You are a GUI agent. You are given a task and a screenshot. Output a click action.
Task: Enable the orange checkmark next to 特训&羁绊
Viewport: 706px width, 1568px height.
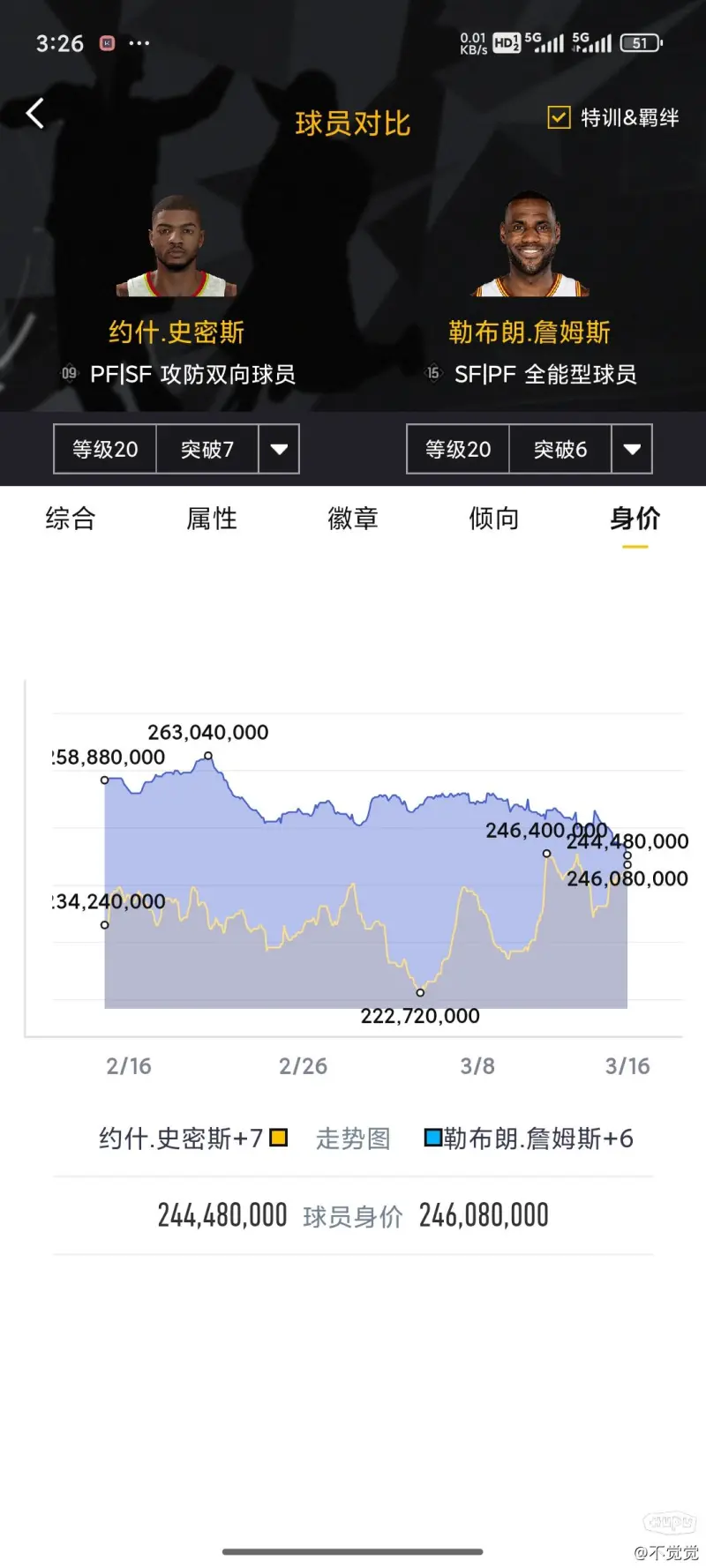(x=558, y=116)
